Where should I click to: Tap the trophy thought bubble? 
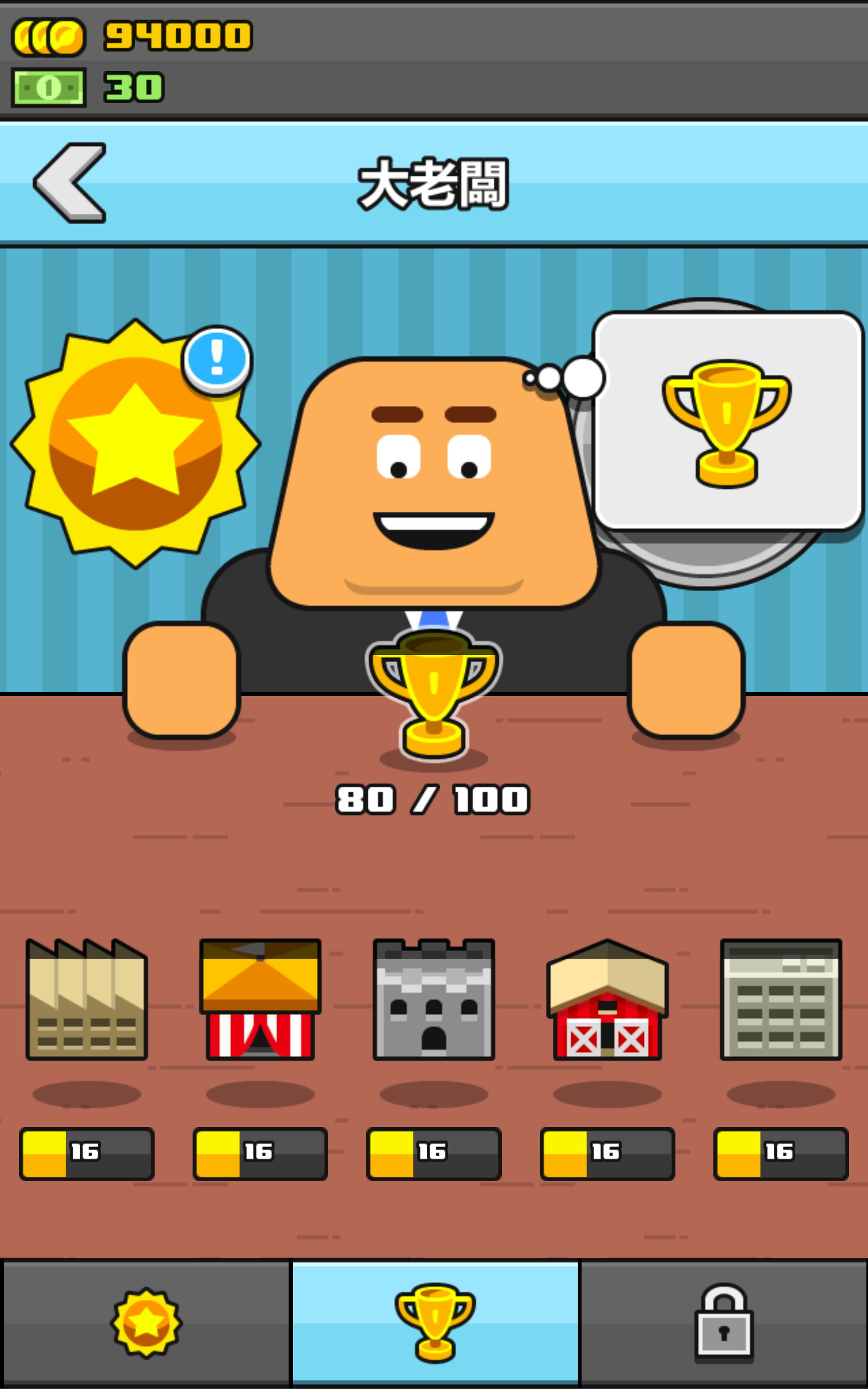(x=727, y=422)
